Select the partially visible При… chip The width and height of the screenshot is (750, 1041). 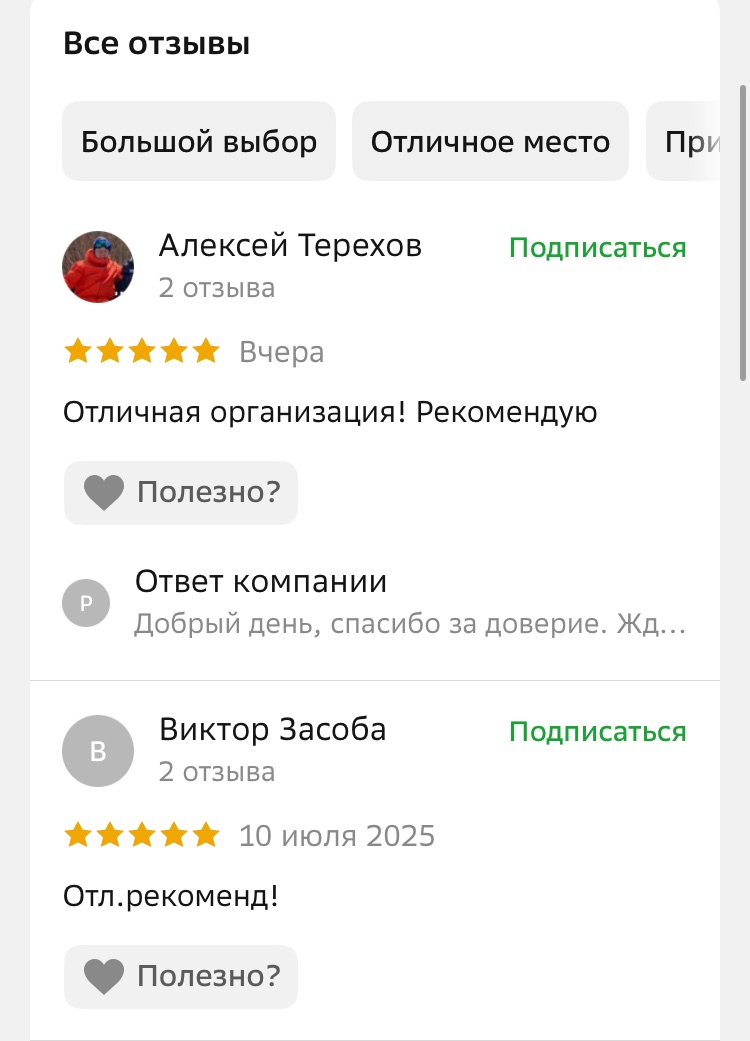point(690,142)
